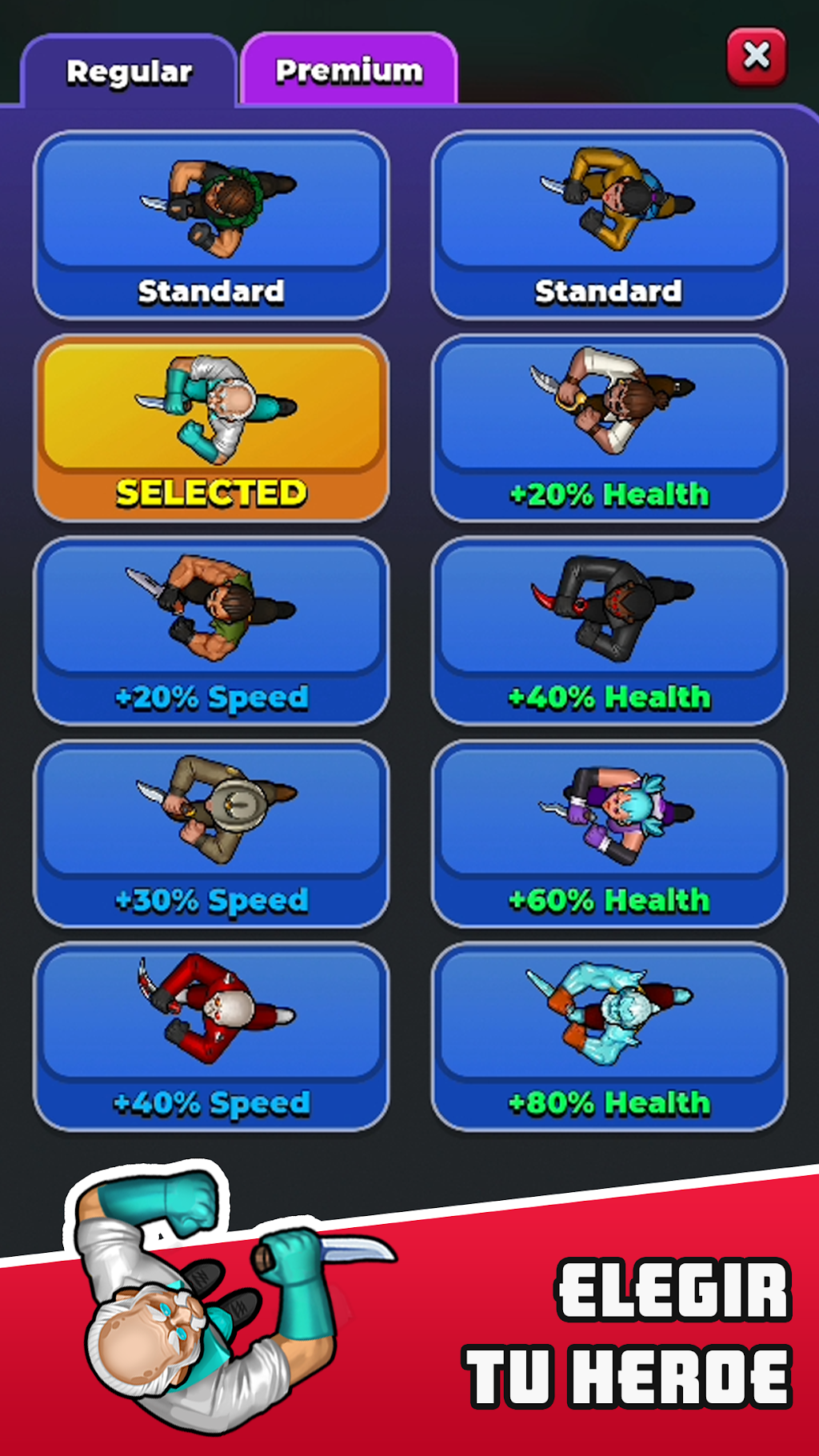Switch to the Regular tab
The width and height of the screenshot is (819, 1456).
[x=130, y=71]
